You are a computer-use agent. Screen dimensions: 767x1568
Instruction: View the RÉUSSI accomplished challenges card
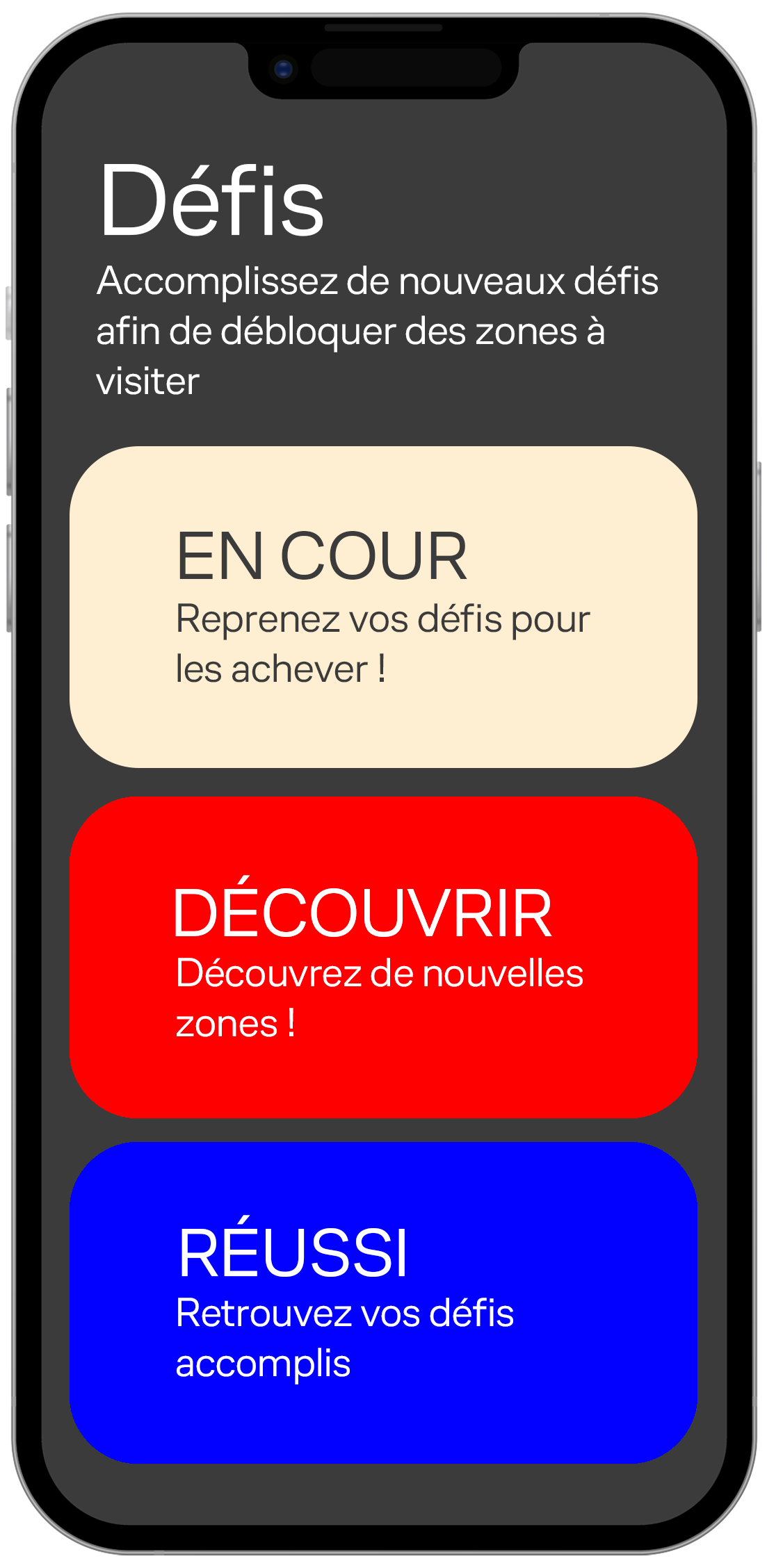click(383, 1302)
